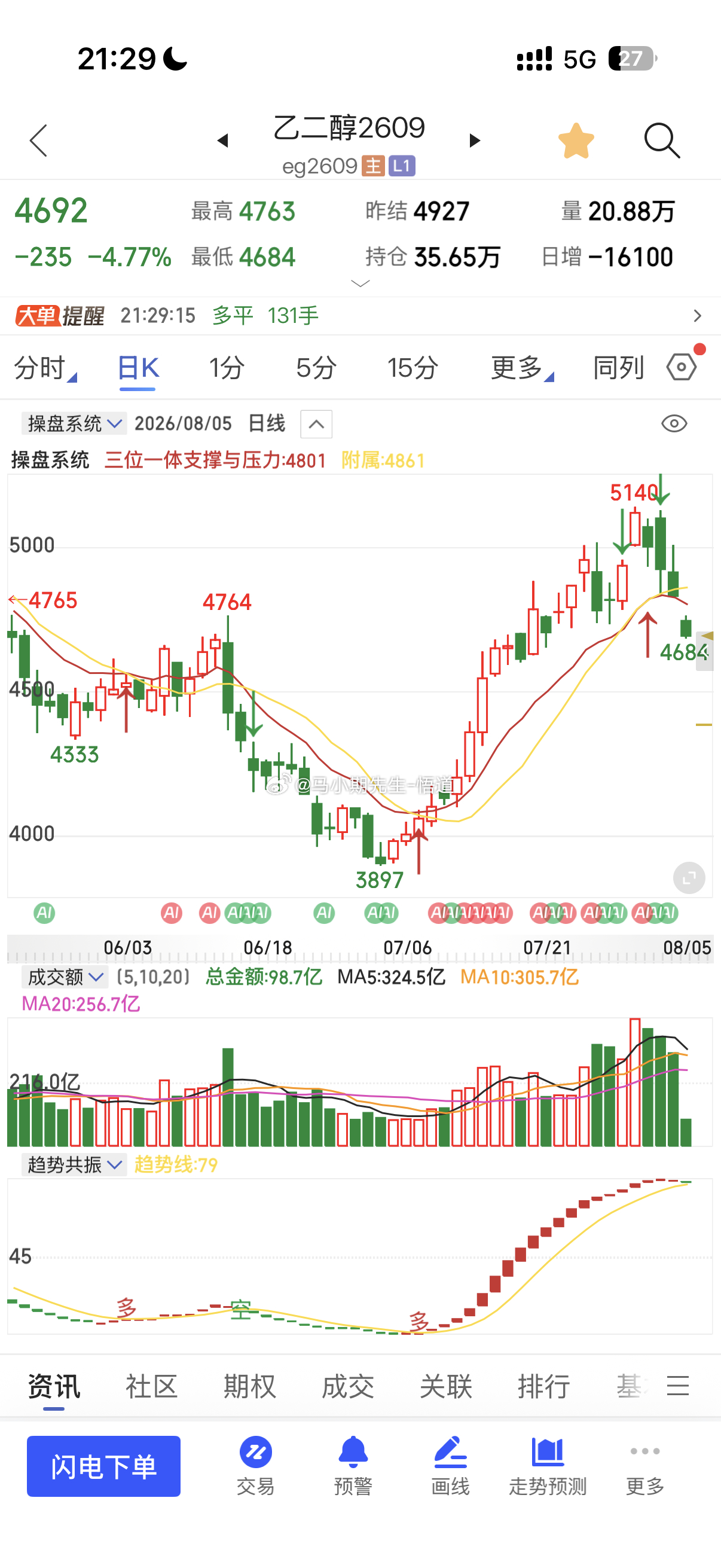Toggle the favorite star
The image size is (721, 1568).
(576, 141)
